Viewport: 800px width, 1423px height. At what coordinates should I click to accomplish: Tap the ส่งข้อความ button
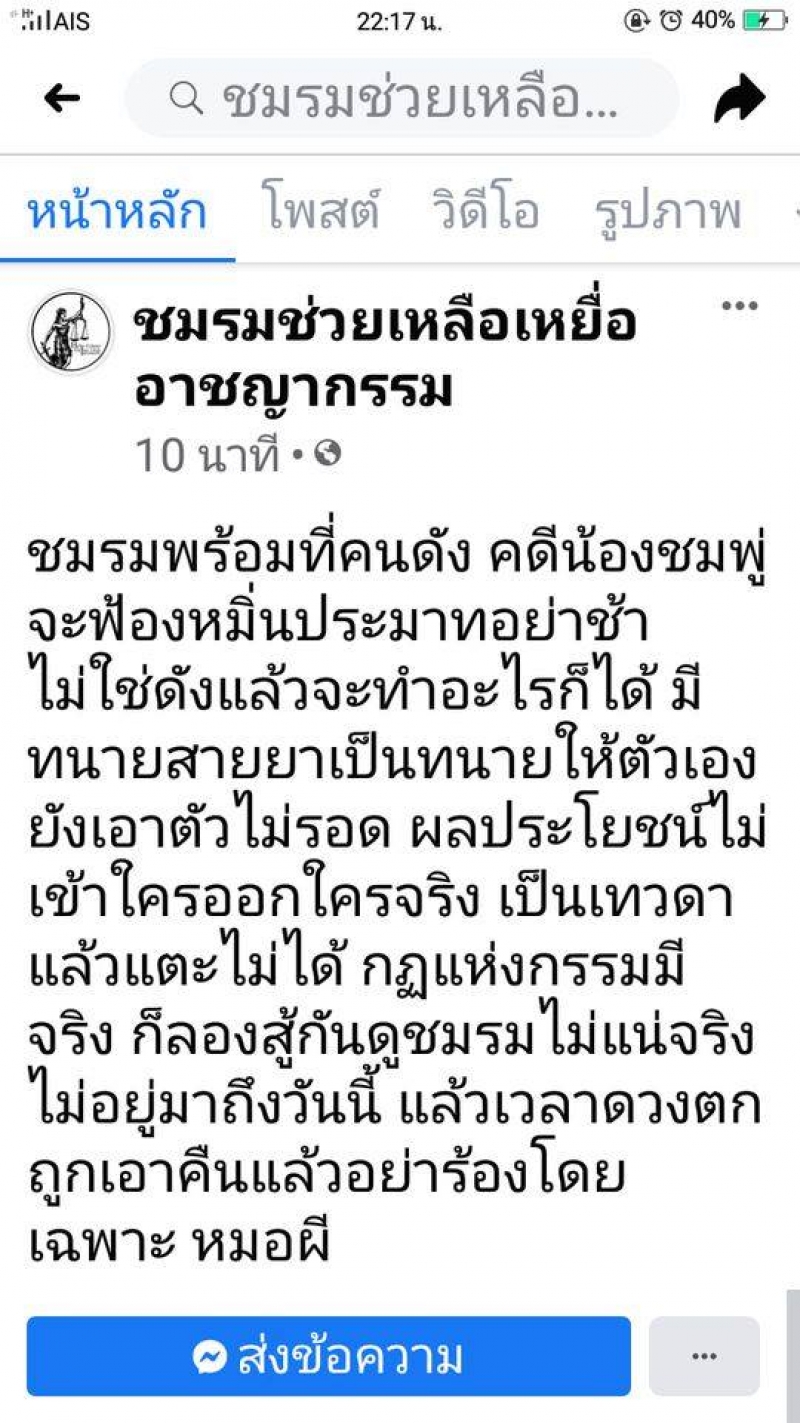tap(329, 1356)
